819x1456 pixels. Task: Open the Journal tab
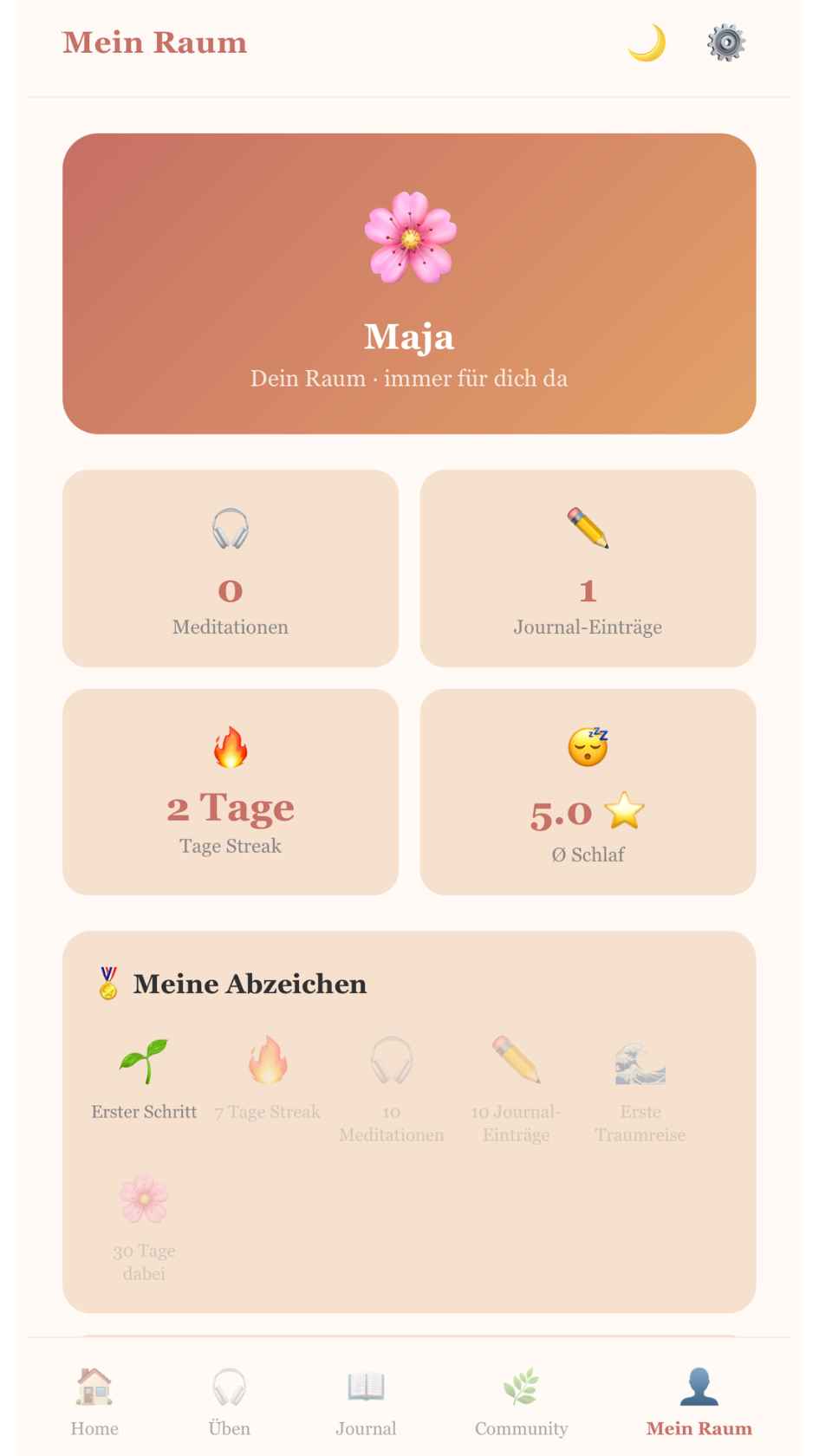coord(366,1401)
